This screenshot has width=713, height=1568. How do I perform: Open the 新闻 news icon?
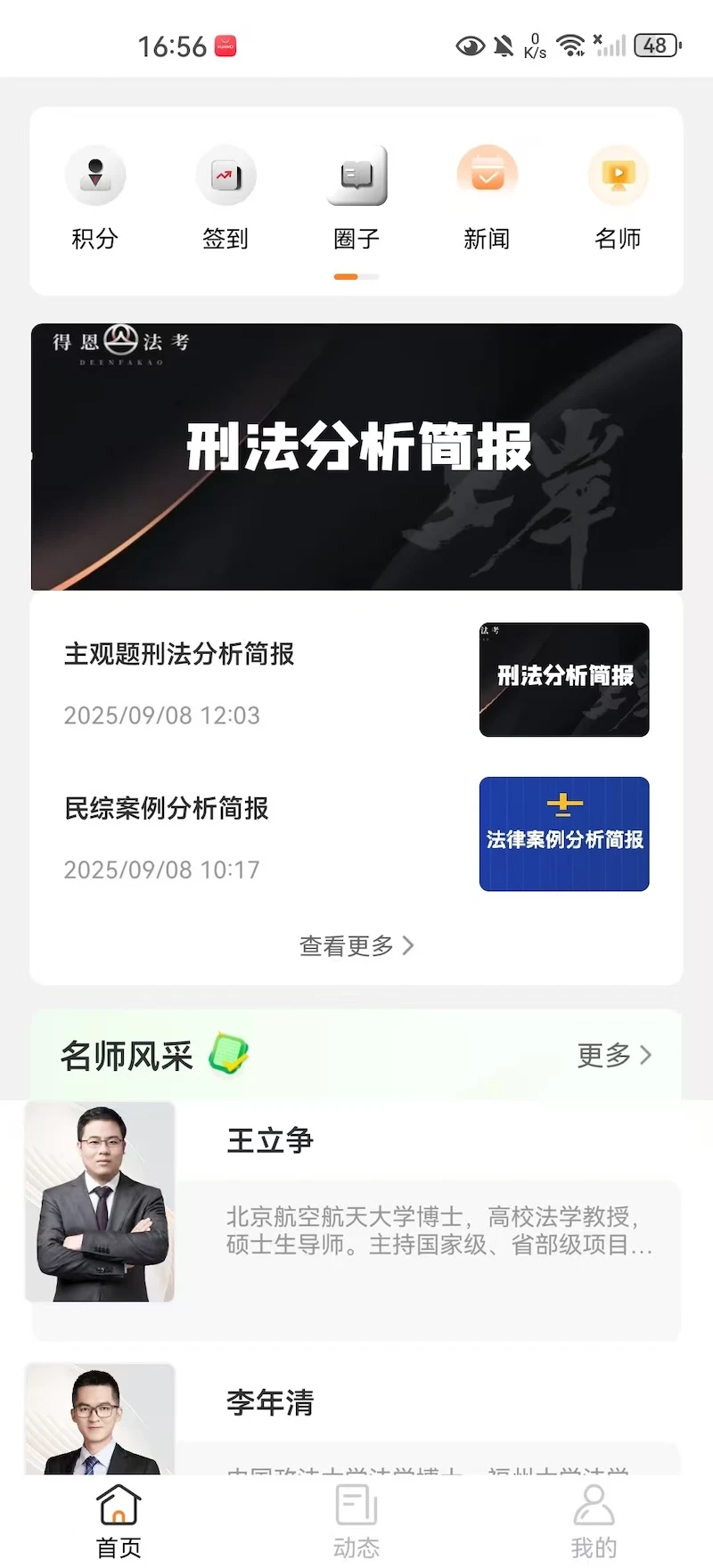487,176
